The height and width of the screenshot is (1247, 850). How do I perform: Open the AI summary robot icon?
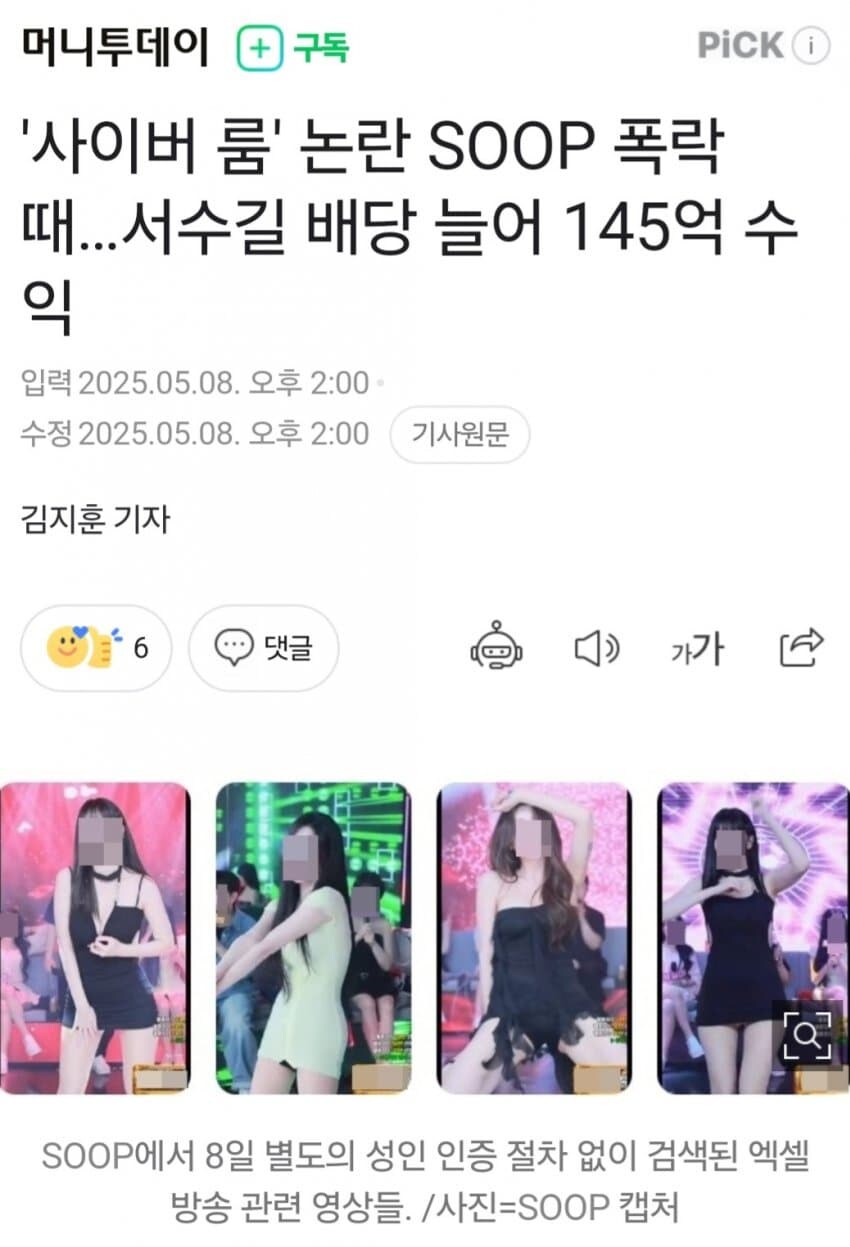pyautogui.click(x=496, y=648)
